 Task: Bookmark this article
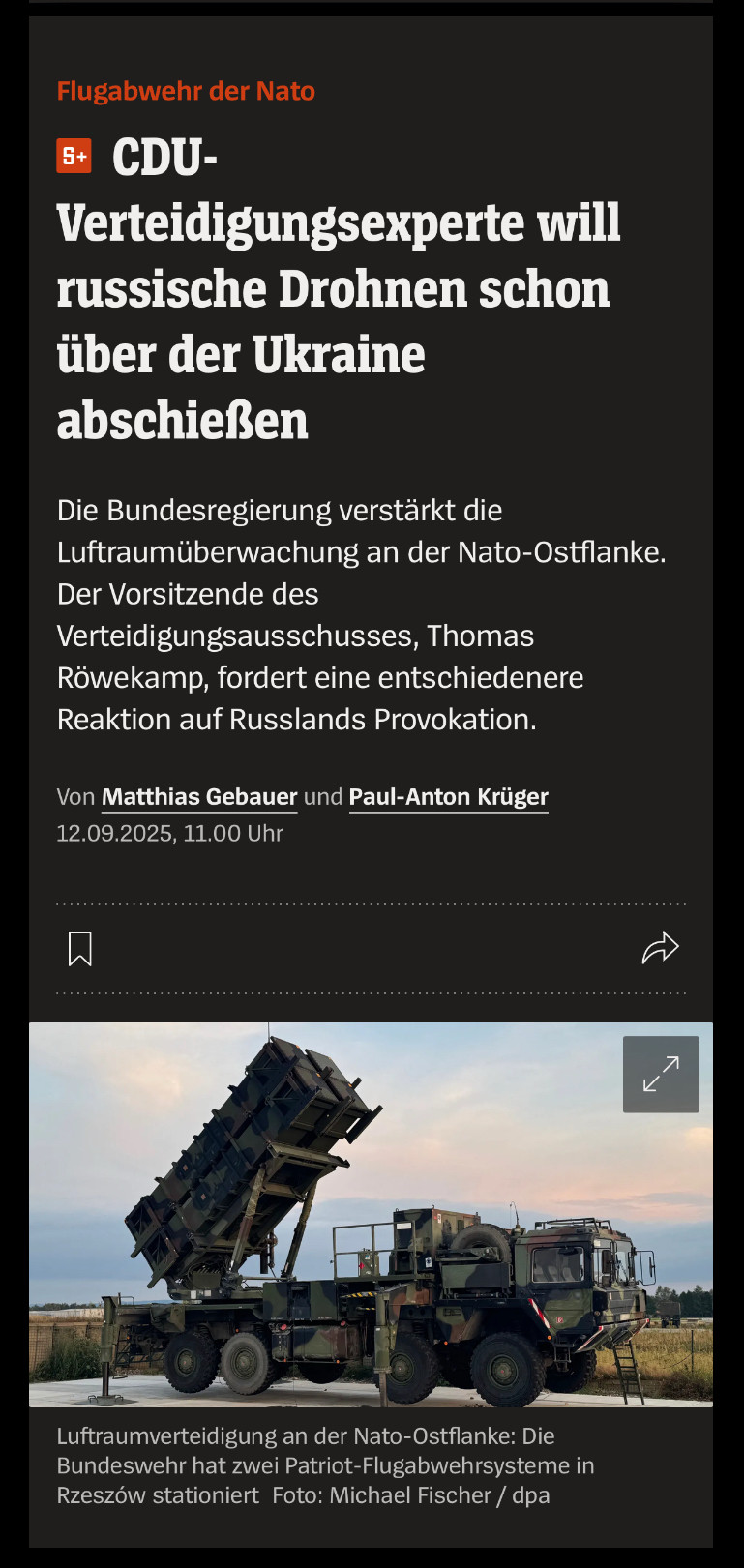(80, 949)
